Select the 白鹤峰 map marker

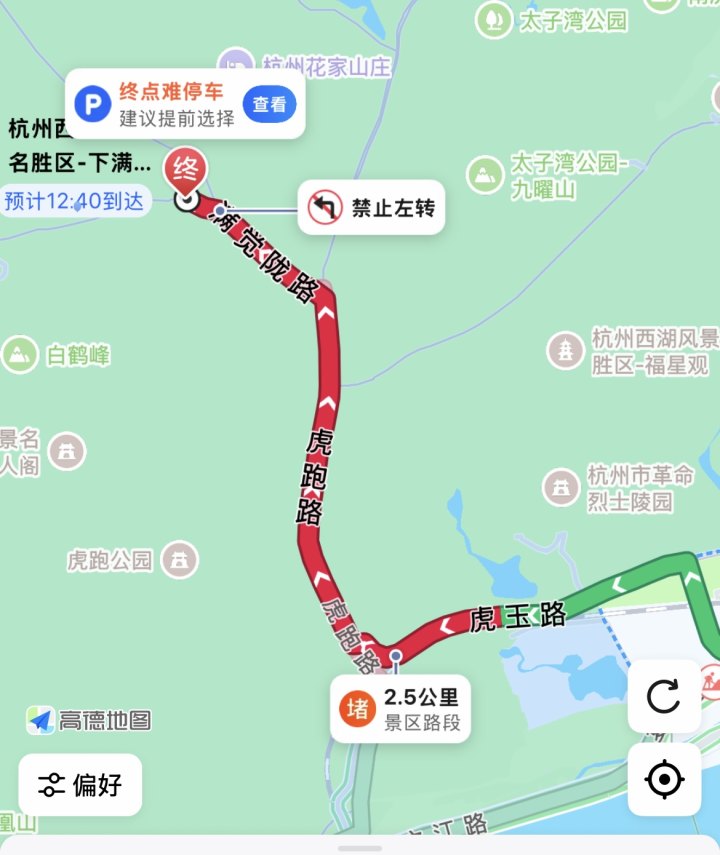click(x=19, y=354)
